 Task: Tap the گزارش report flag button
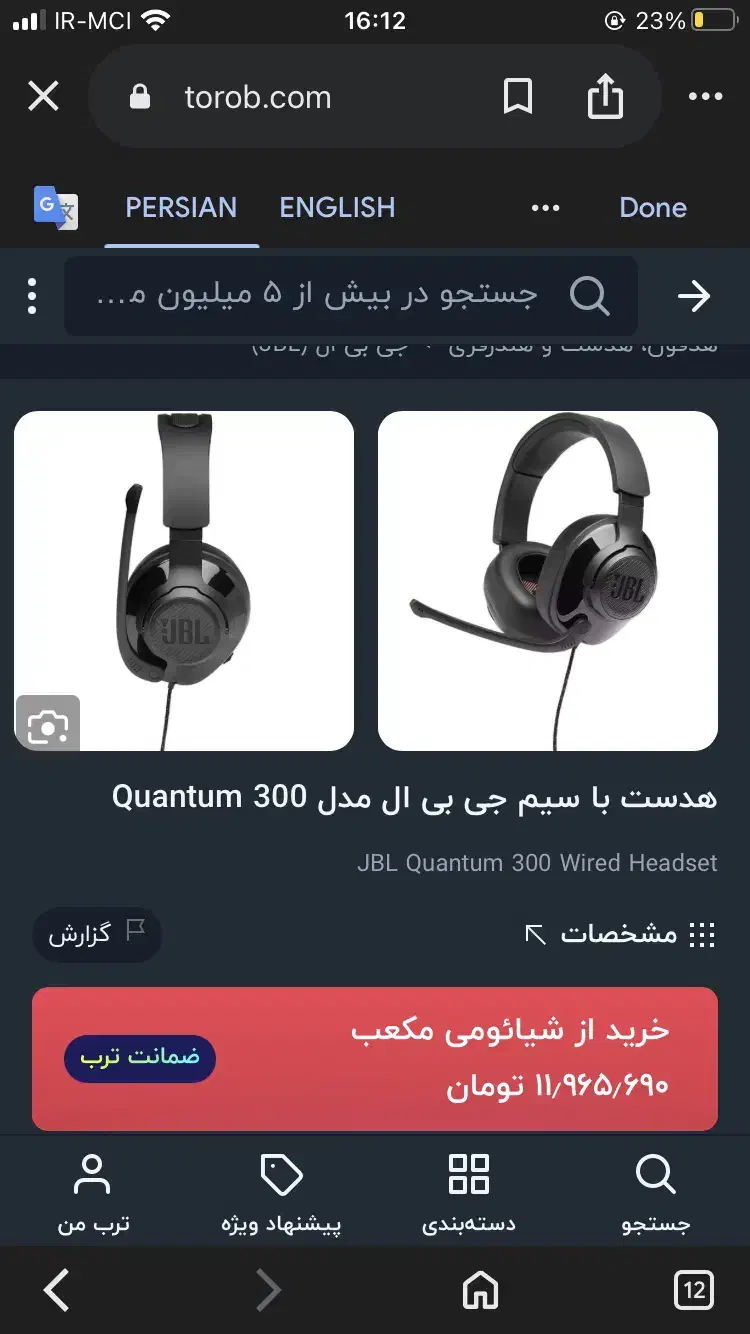(x=97, y=935)
